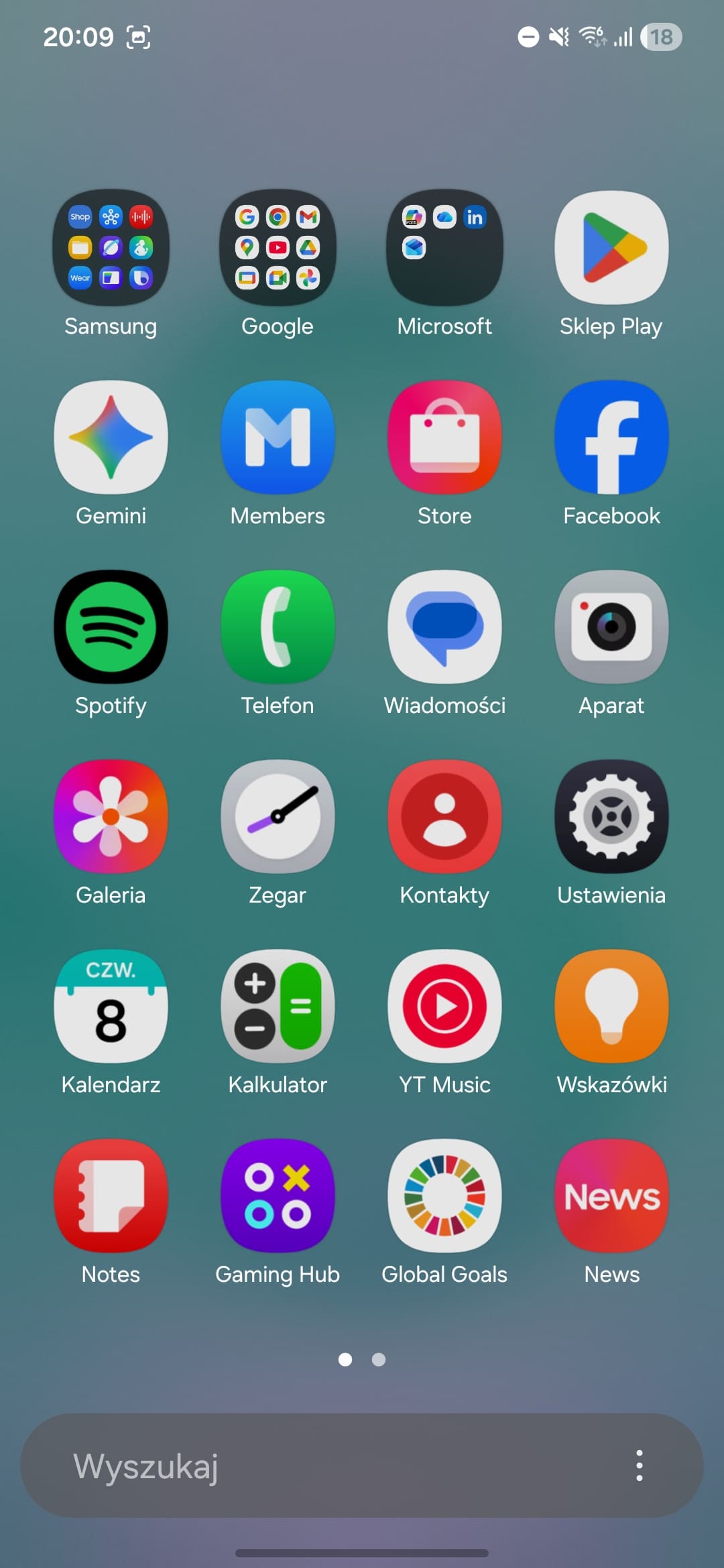Open Wiadomości messages app
The width and height of the screenshot is (724, 1568).
pyautogui.click(x=444, y=627)
